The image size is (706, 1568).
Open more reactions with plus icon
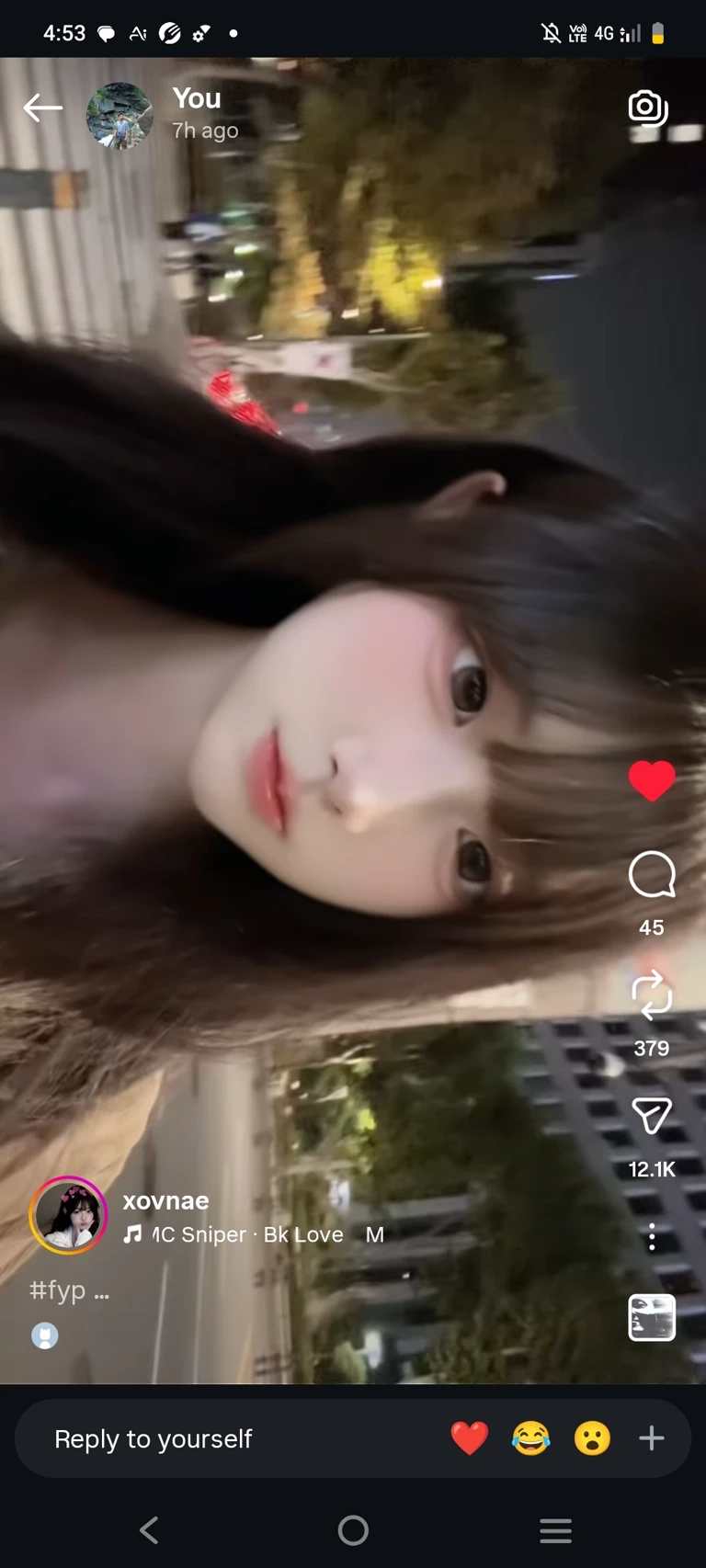(x=652, y=1438)
